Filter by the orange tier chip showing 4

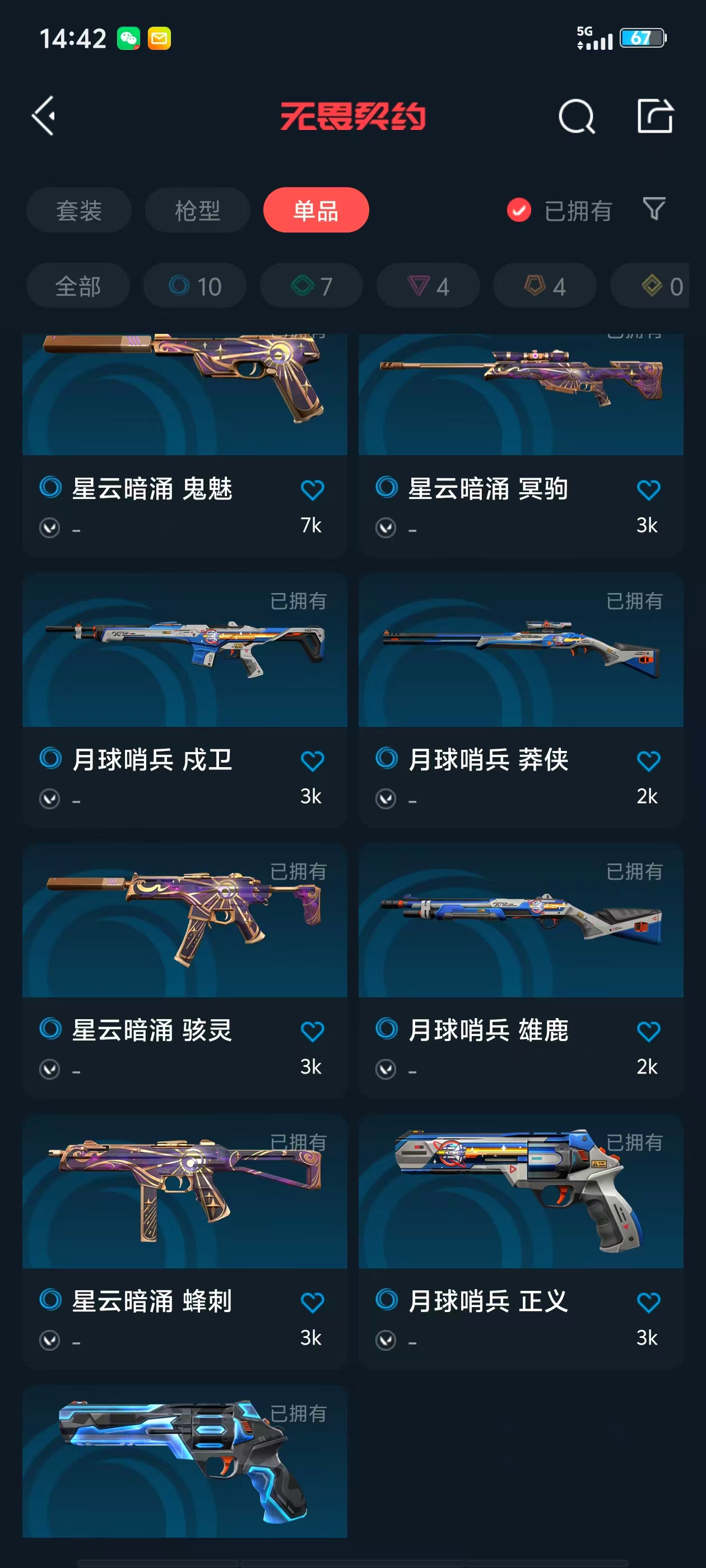tap(545, 286)
